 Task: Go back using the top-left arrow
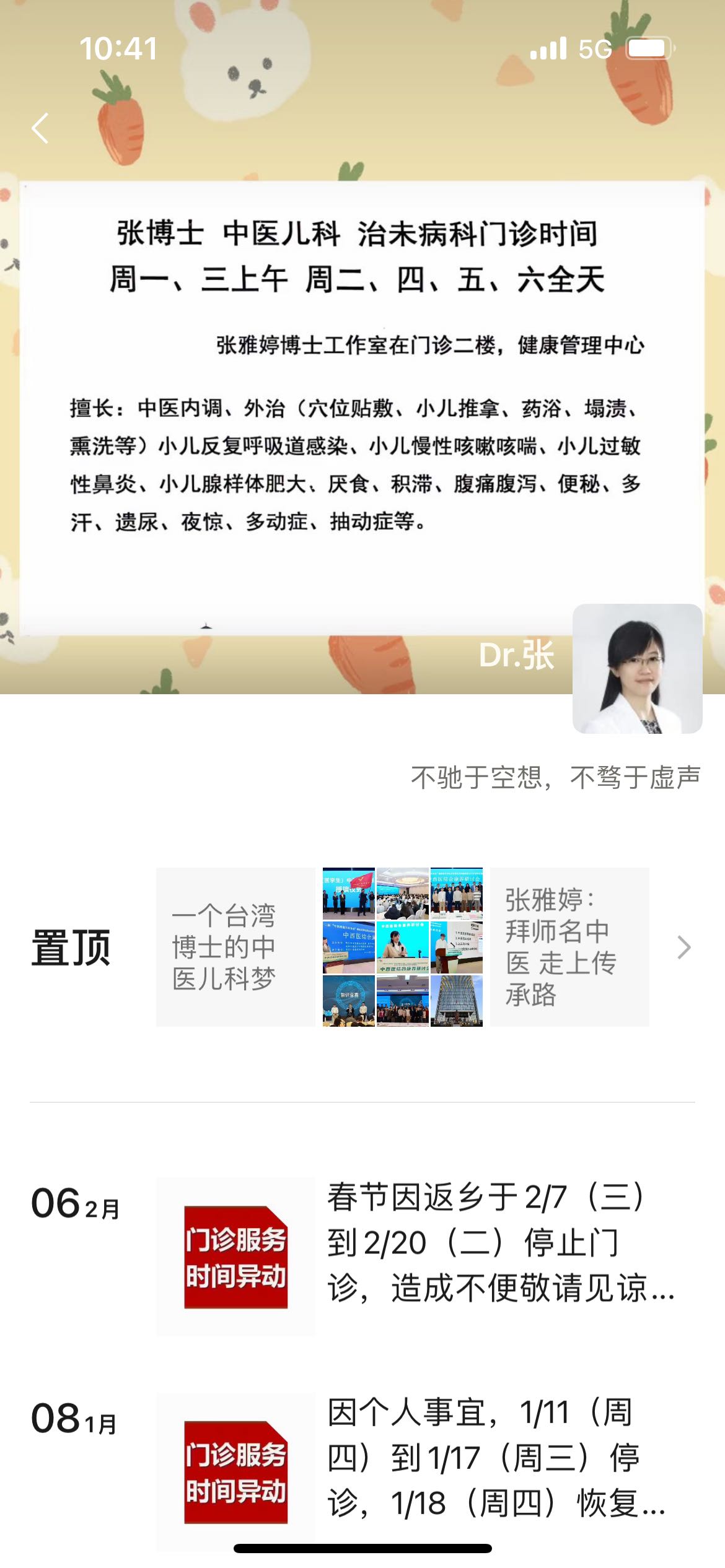[40, 129]
